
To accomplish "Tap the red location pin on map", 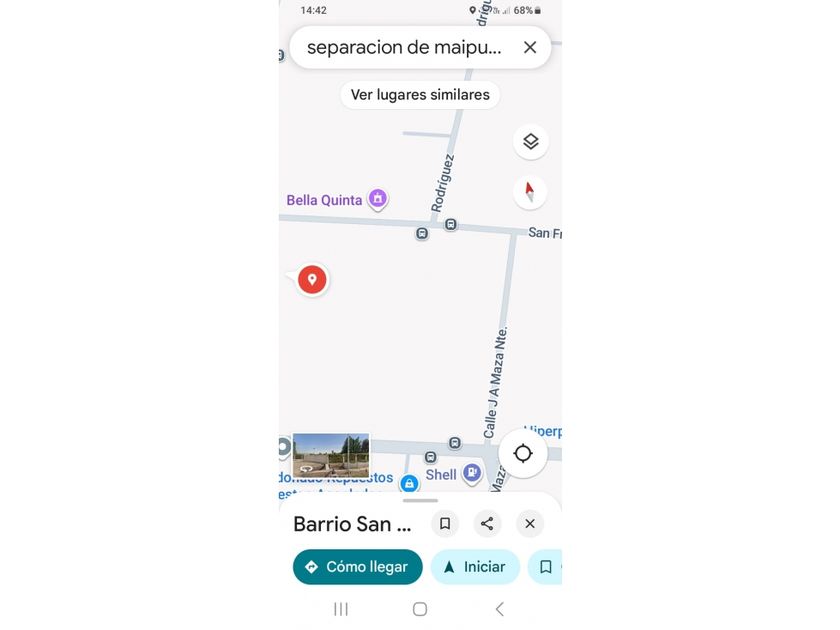I will (312, 279).
